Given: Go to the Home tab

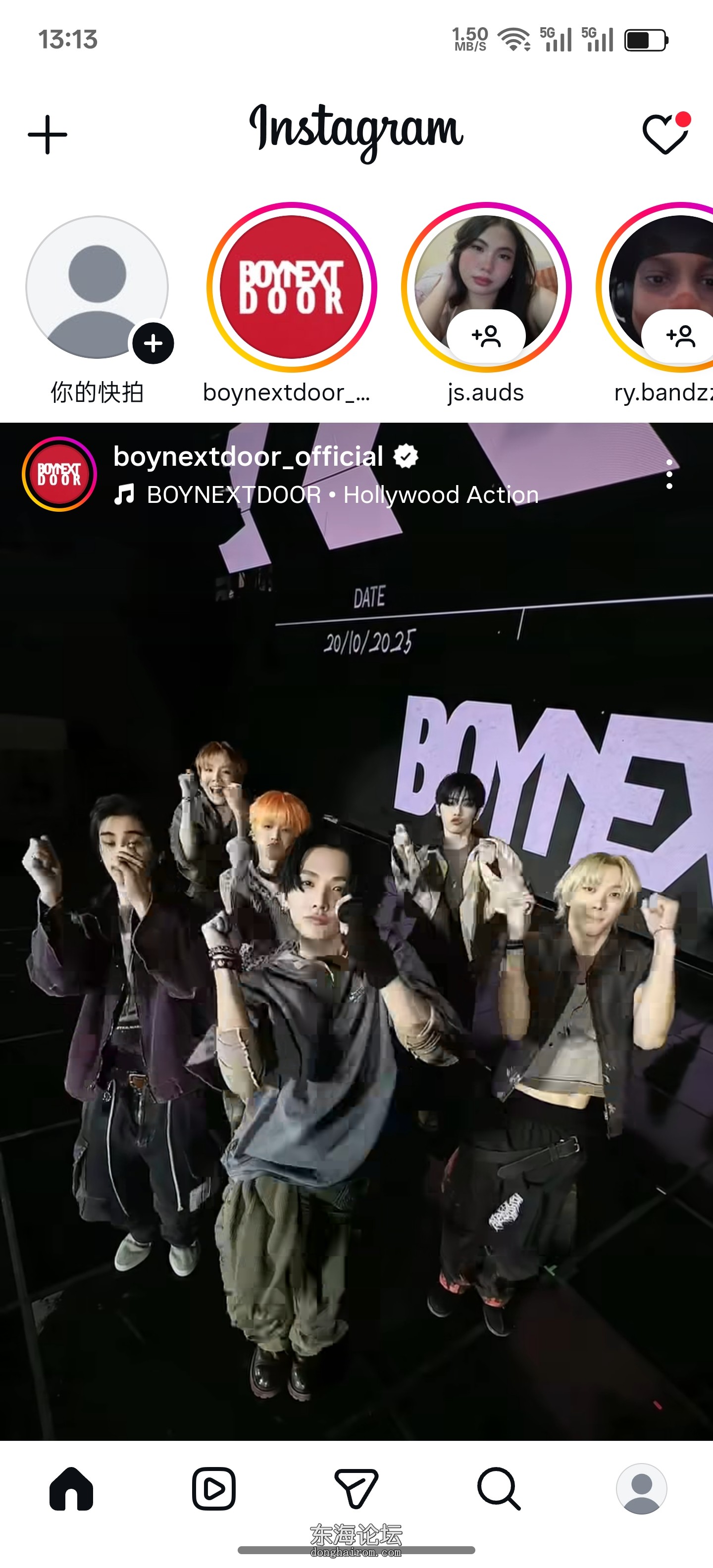Looking at the screenshot, I should [71, 1488].
